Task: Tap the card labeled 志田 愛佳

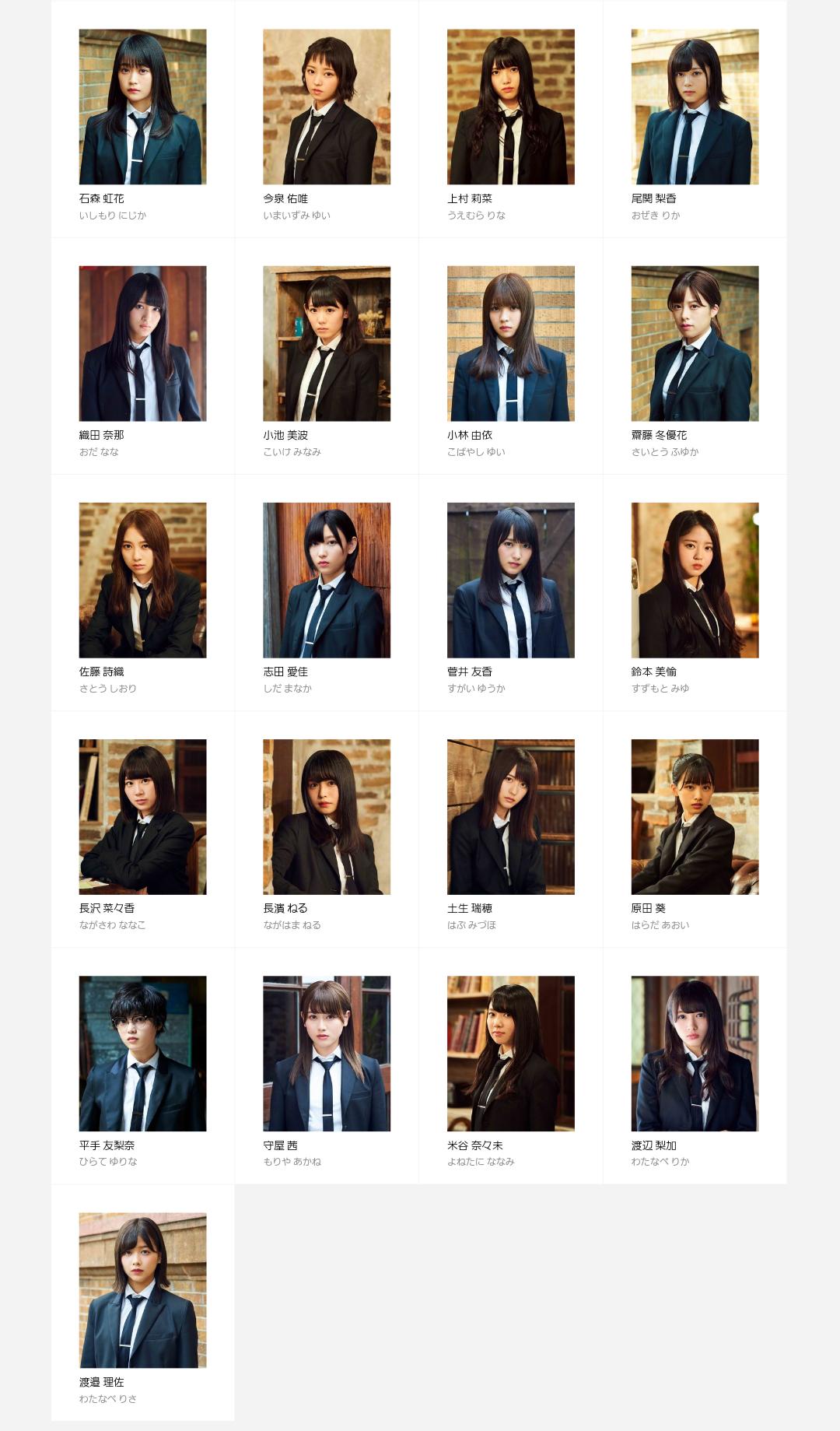Action: point(327,592)
